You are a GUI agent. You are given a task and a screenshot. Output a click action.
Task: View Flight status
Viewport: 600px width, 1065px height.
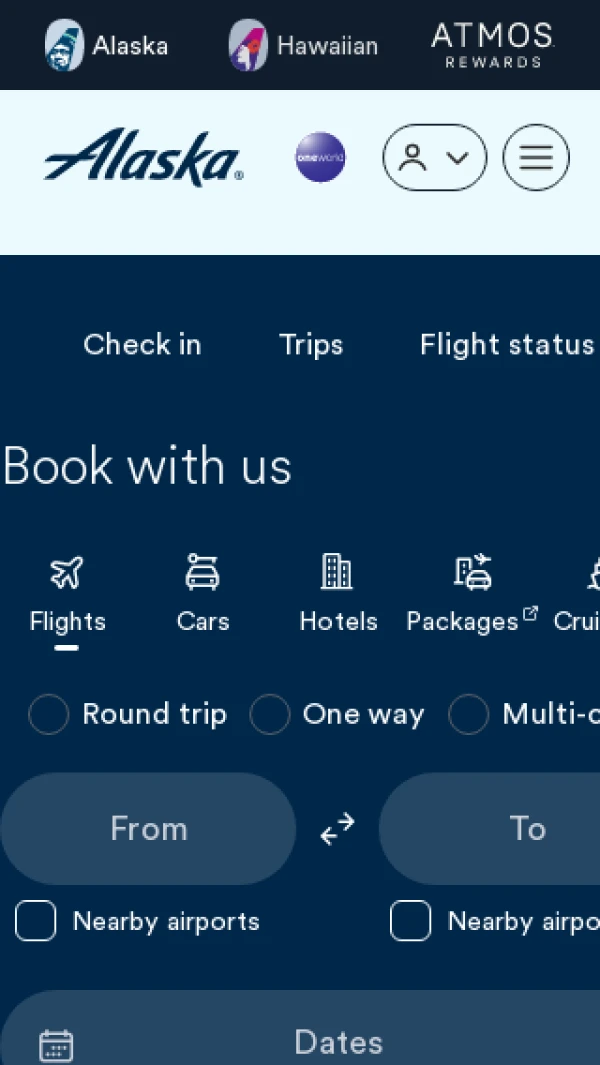tap(507, 344)
